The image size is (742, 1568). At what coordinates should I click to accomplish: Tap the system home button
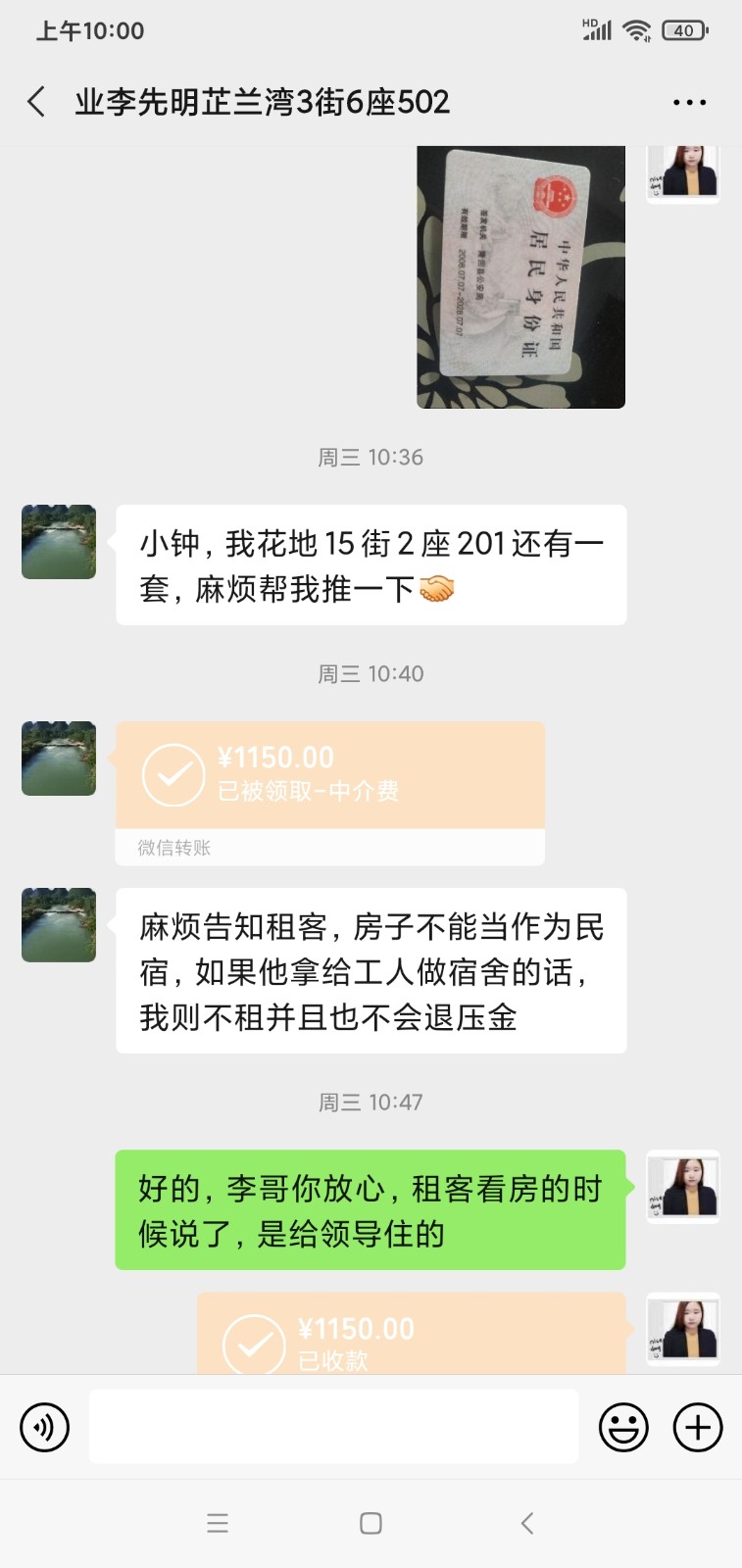pyautogui.click(x=371, y=1523)
